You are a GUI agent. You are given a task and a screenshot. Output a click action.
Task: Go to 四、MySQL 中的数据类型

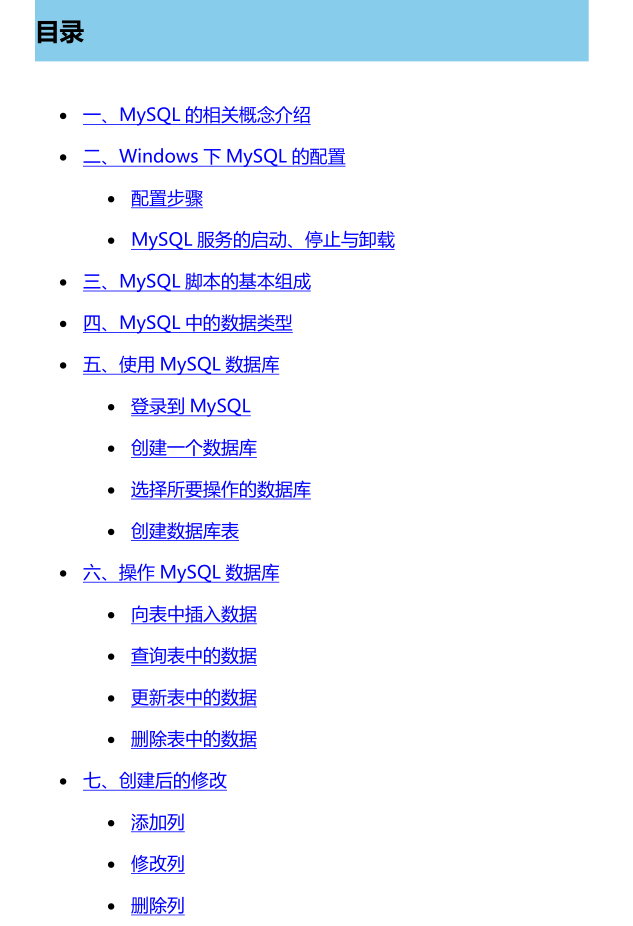pos(187,323)
